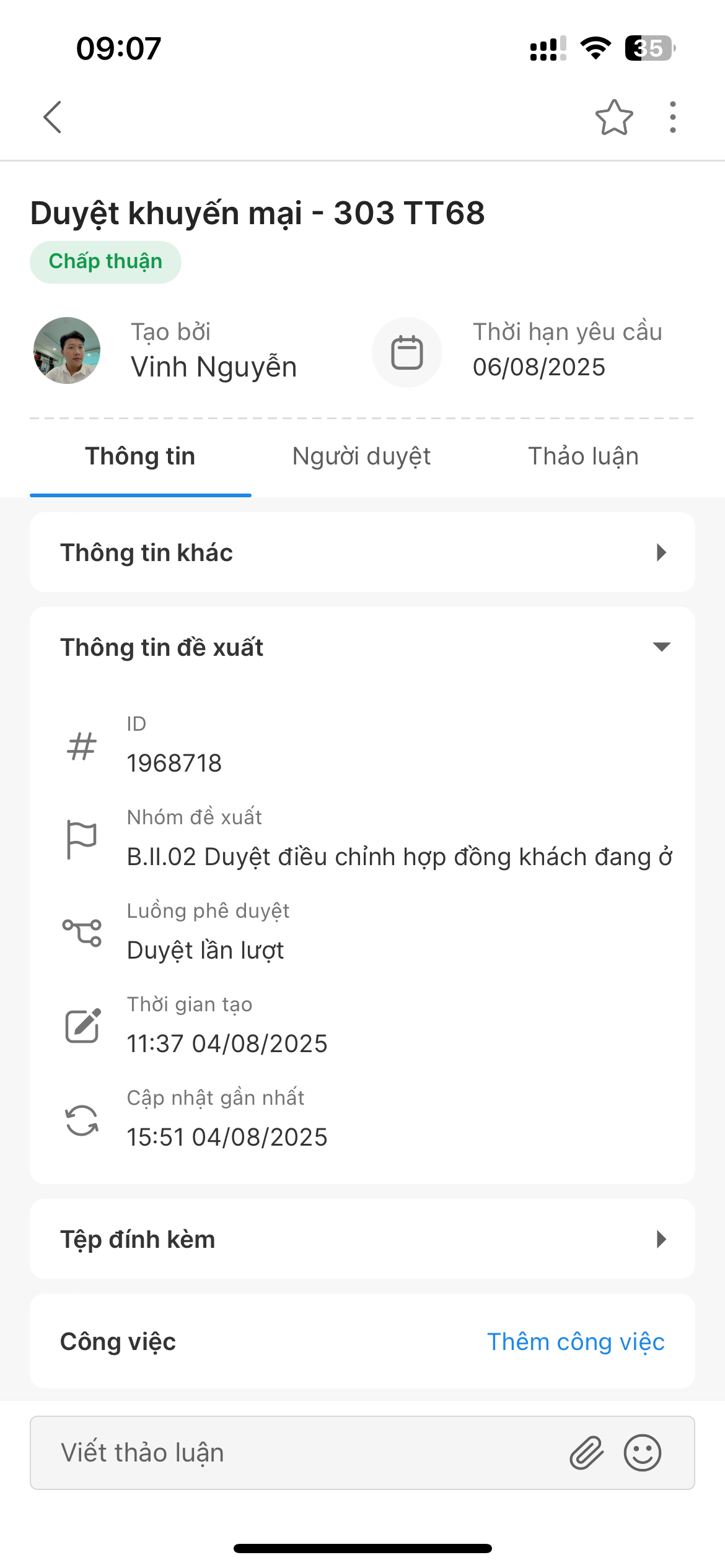The height and width of the screenshot is (1568, 725).
Task: Expand the Thông tin khác section
Action: click(x=661, y=552)
